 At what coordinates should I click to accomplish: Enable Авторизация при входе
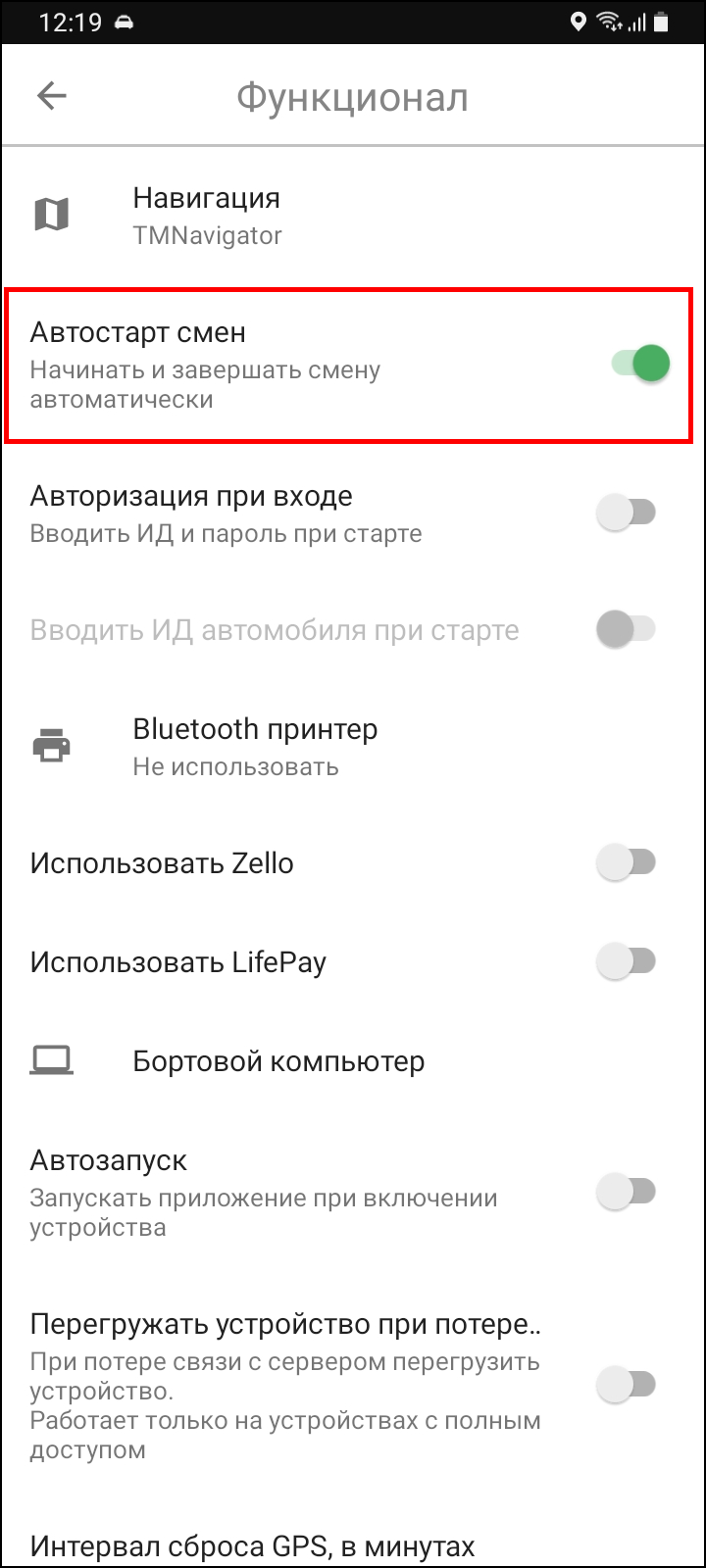pyautogui.click(x=627, y=513)
